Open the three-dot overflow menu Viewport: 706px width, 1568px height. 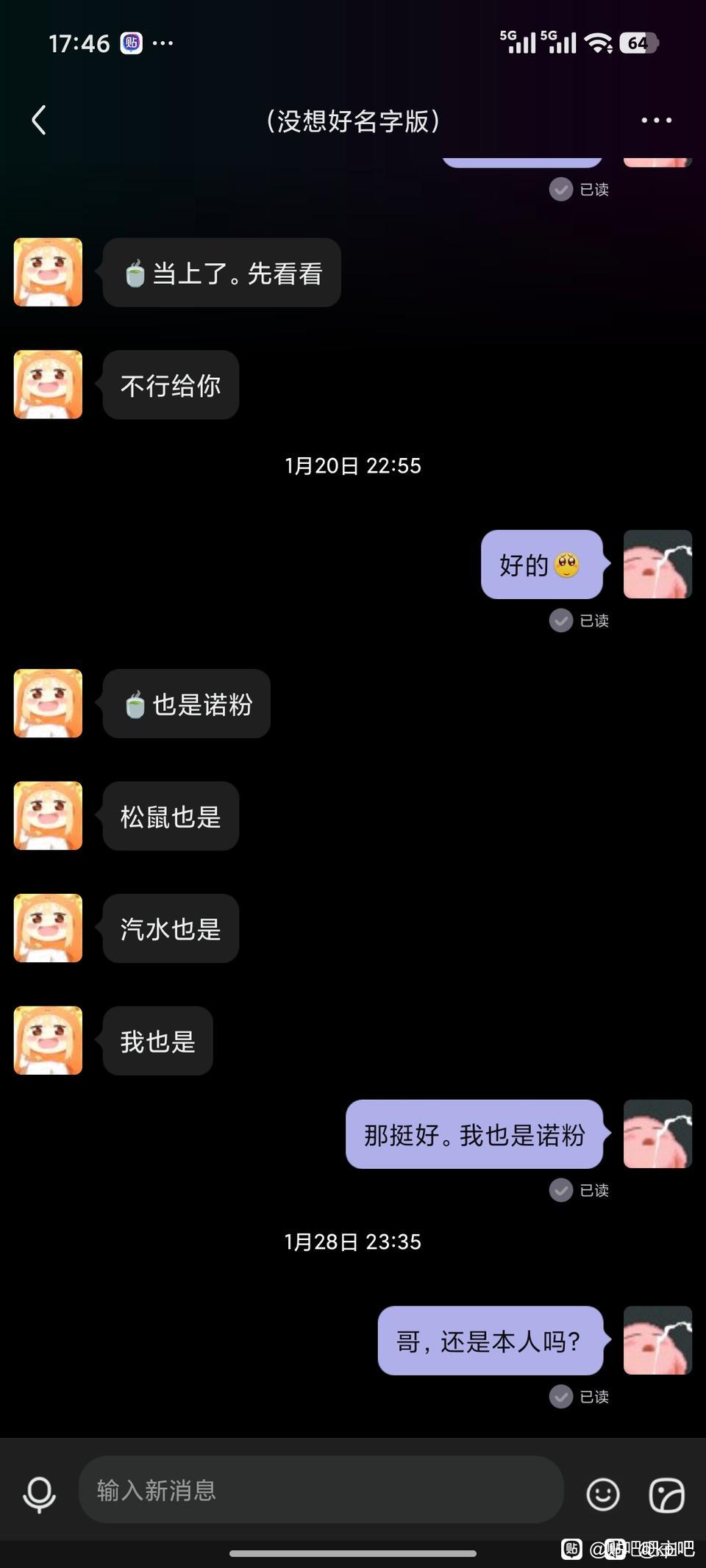coord(656,121)
